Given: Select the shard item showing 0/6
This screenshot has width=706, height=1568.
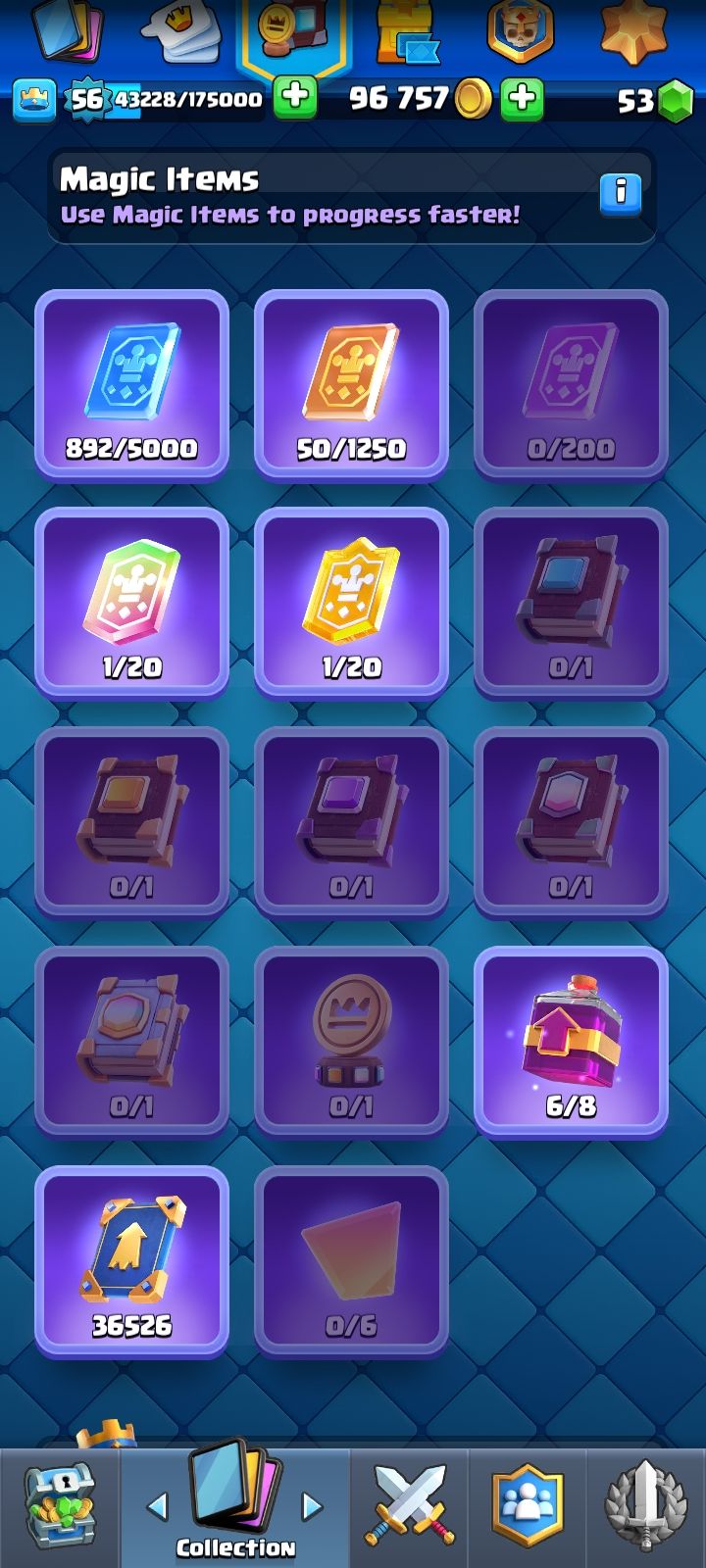Looking at the screenshot, I should 351,1261.
